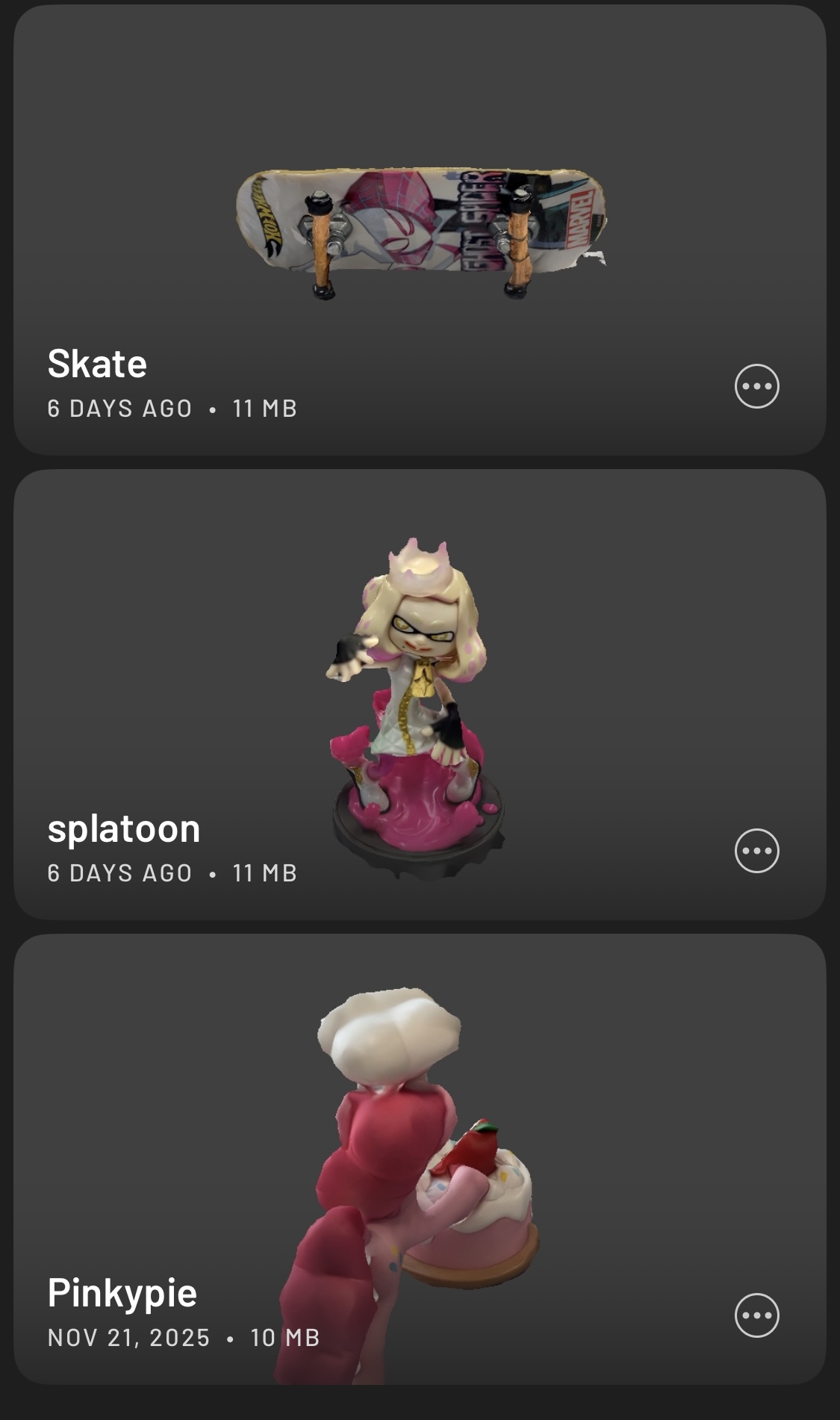840x1420 pixels.
Task: Open the splatoon 3D scan card
Action: click(420, 695)
